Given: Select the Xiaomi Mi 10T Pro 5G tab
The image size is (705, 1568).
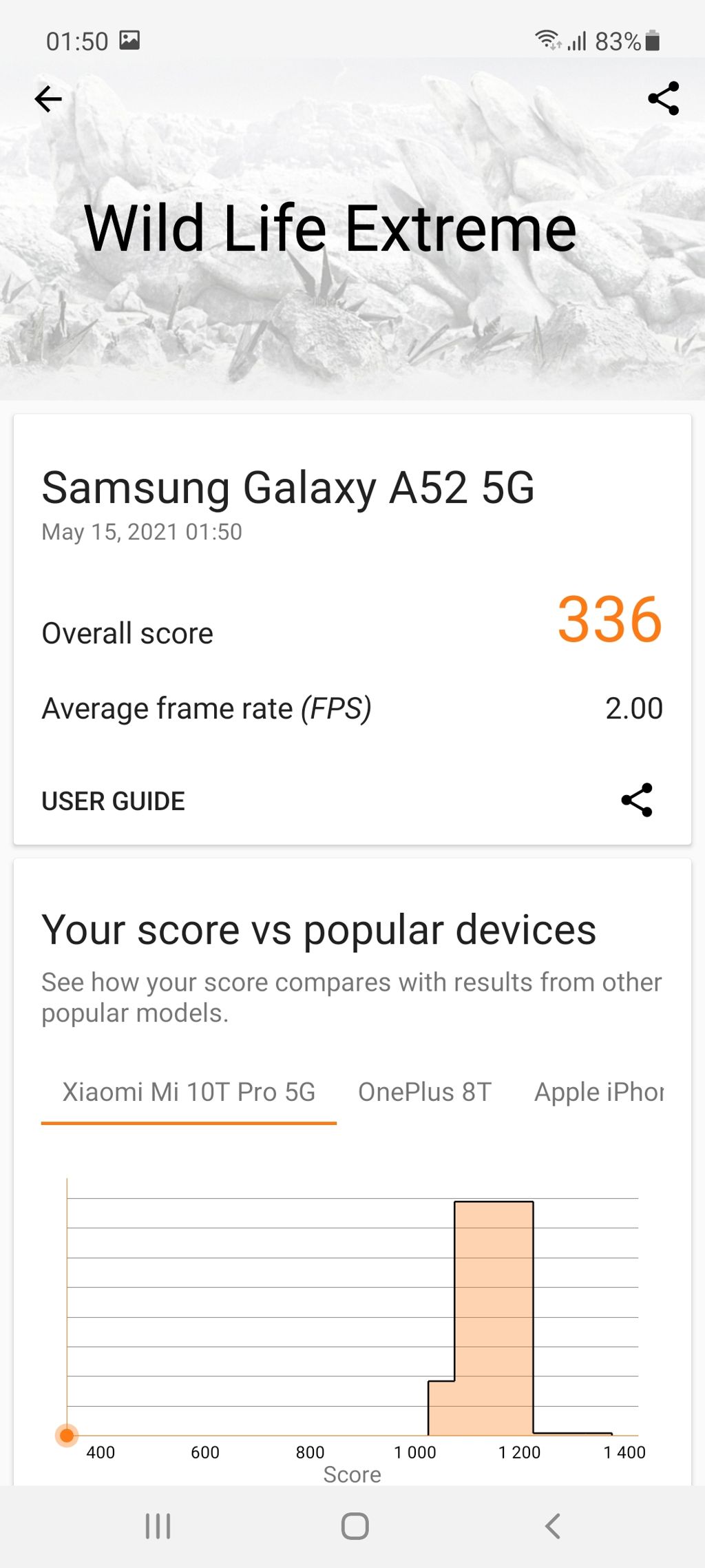Looking at the screenshot, I should point(189,1093).
